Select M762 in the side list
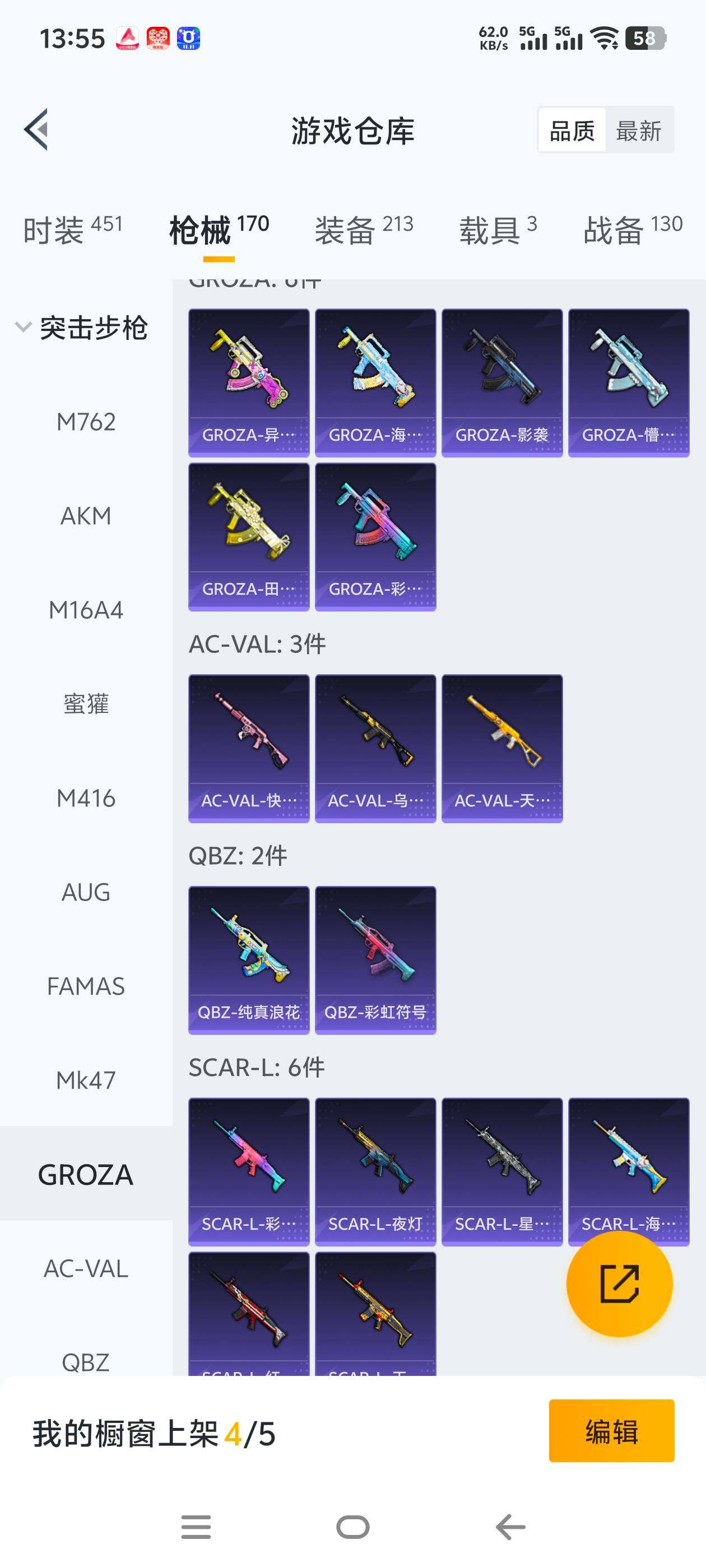Viewport: 706px width, 1568px height. tap(86, 422)
